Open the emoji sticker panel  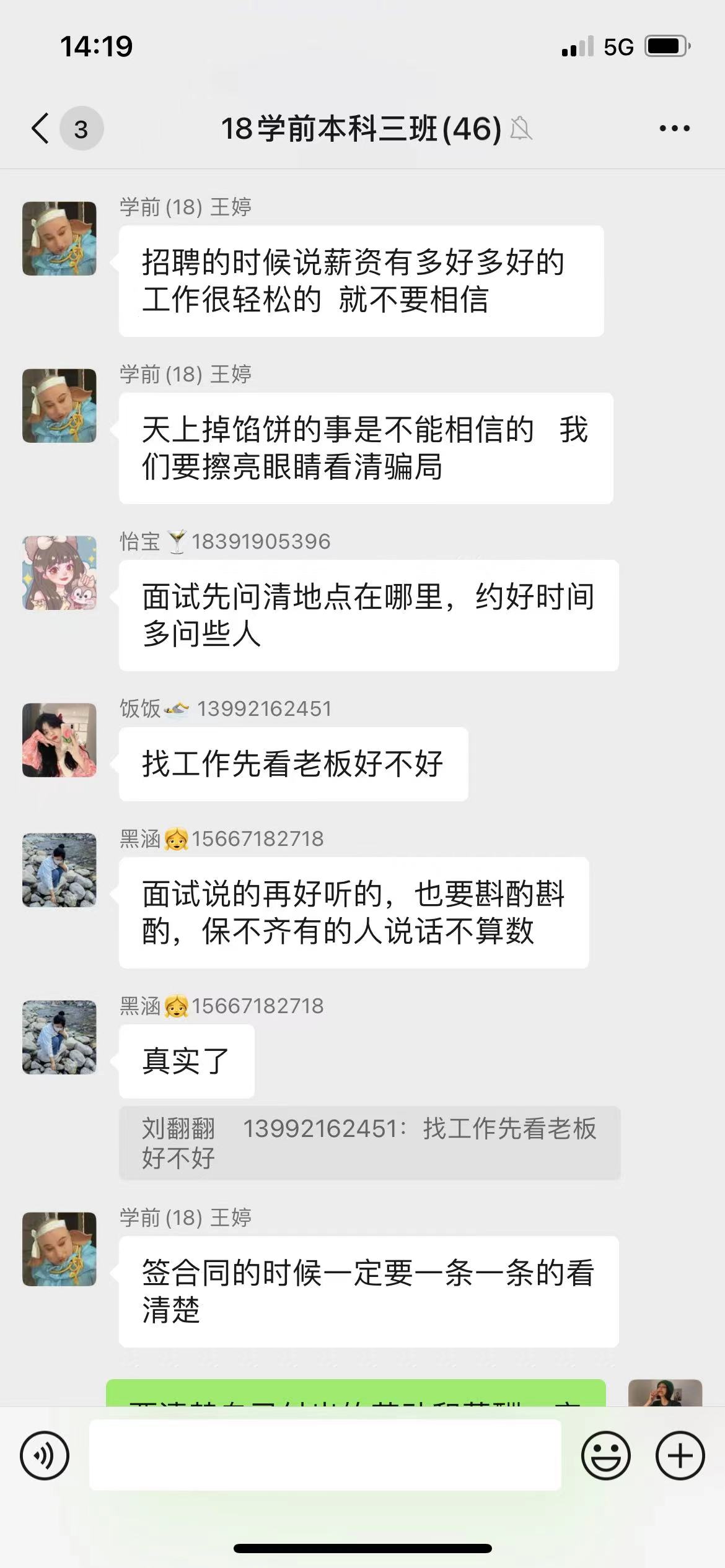click(605, 1455)
